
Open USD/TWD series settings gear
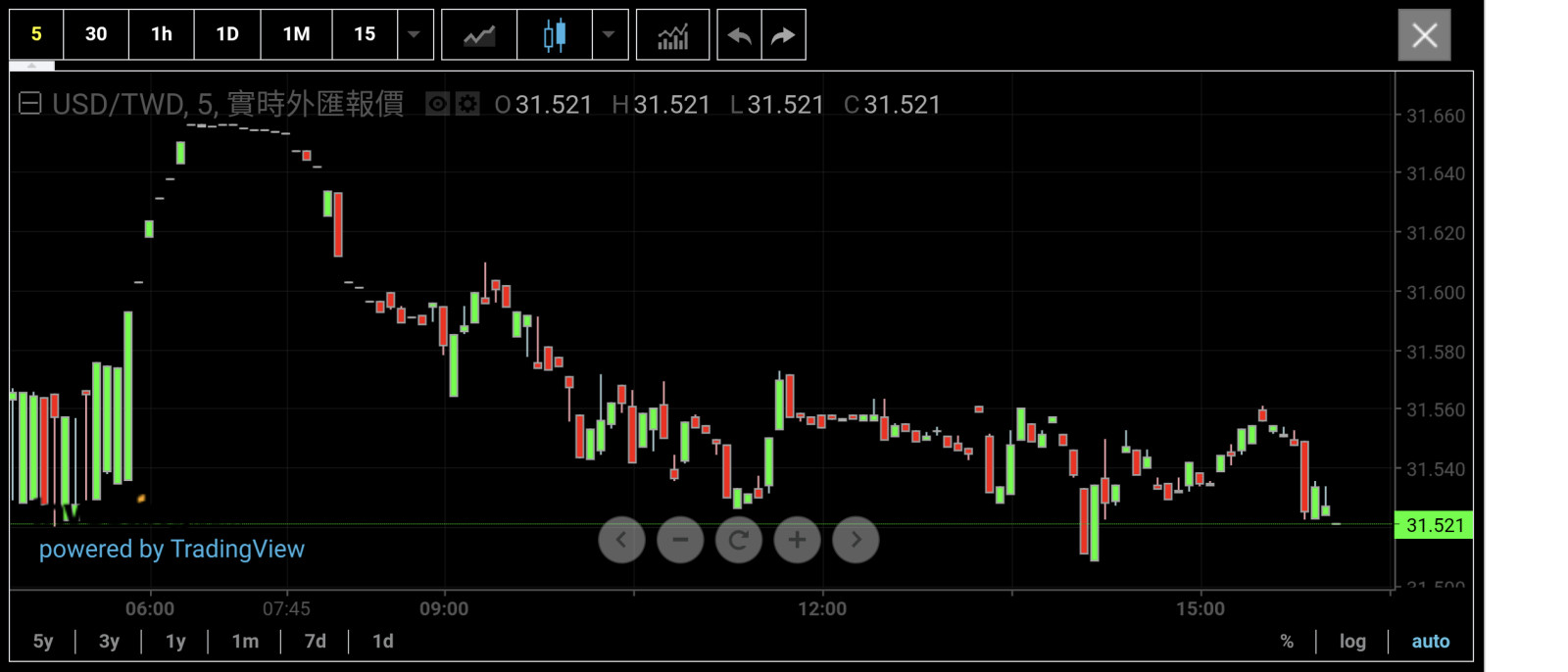468,104
